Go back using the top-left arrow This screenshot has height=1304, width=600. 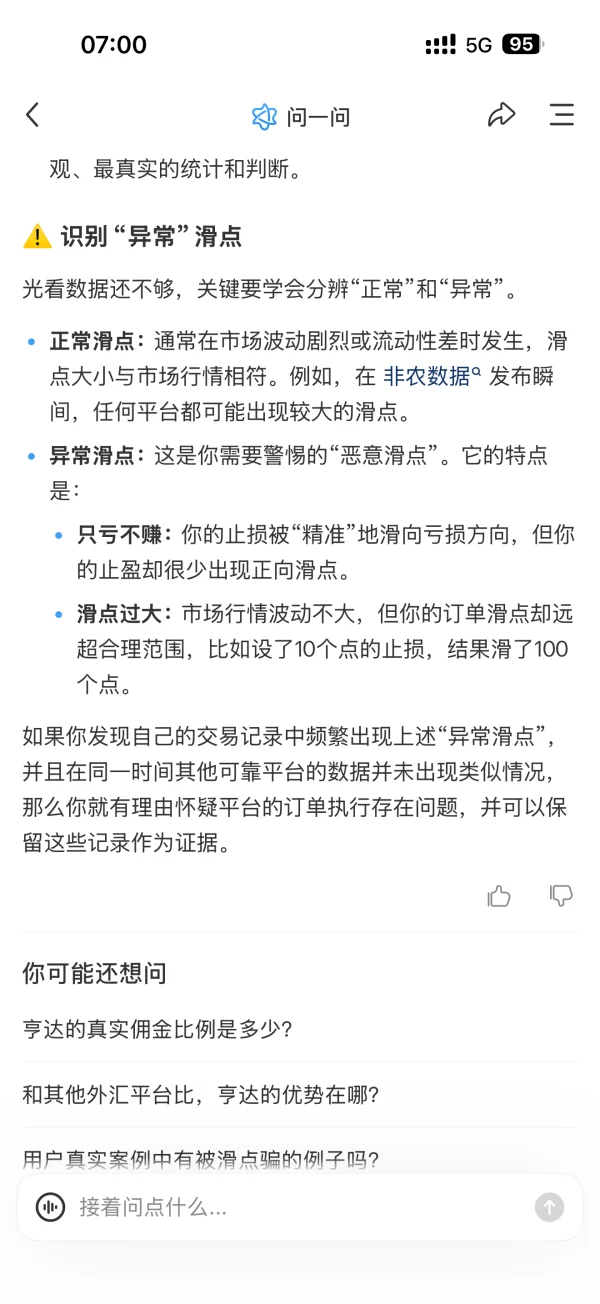pos(33,115)
